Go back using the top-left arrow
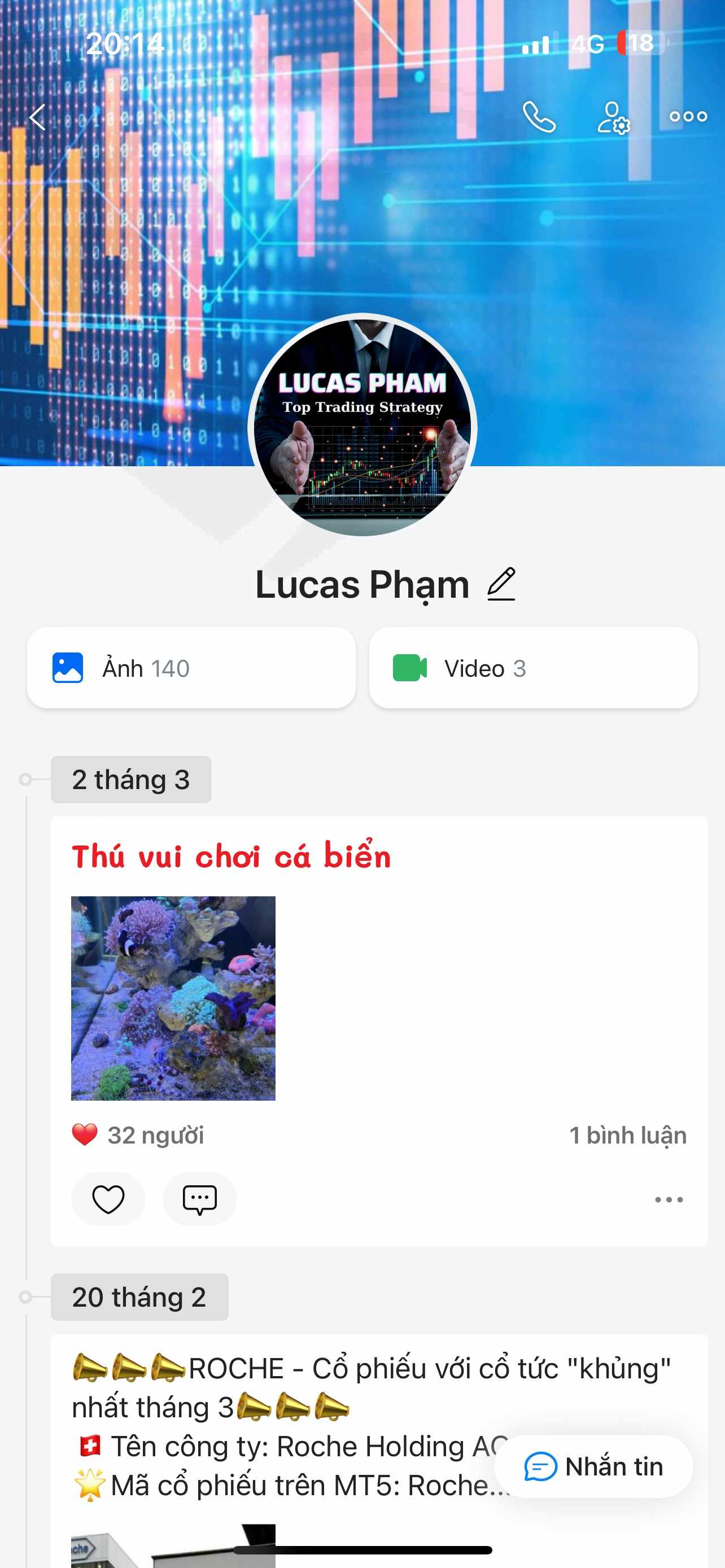The height and width of the screenshot is (1568, 725). 38,117
